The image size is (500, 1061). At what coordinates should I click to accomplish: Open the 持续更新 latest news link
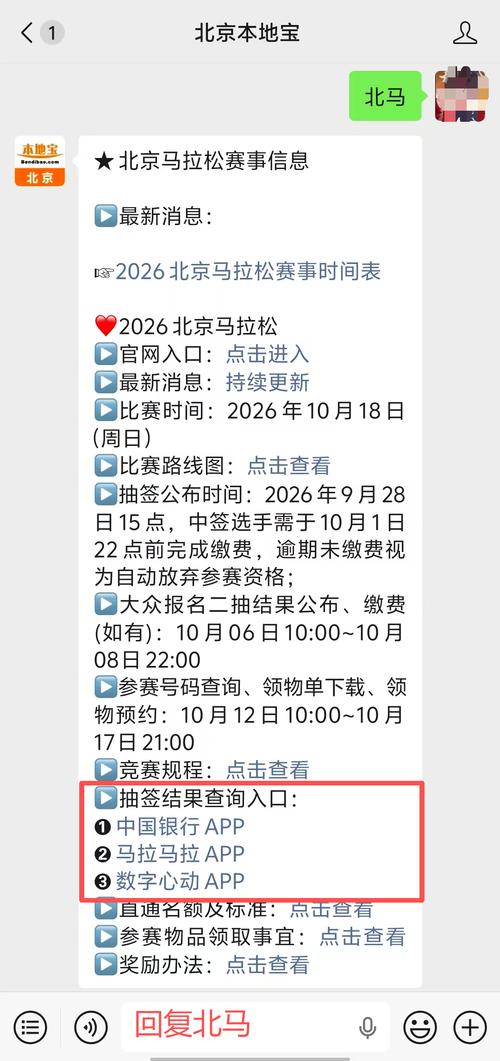(267, 382)
